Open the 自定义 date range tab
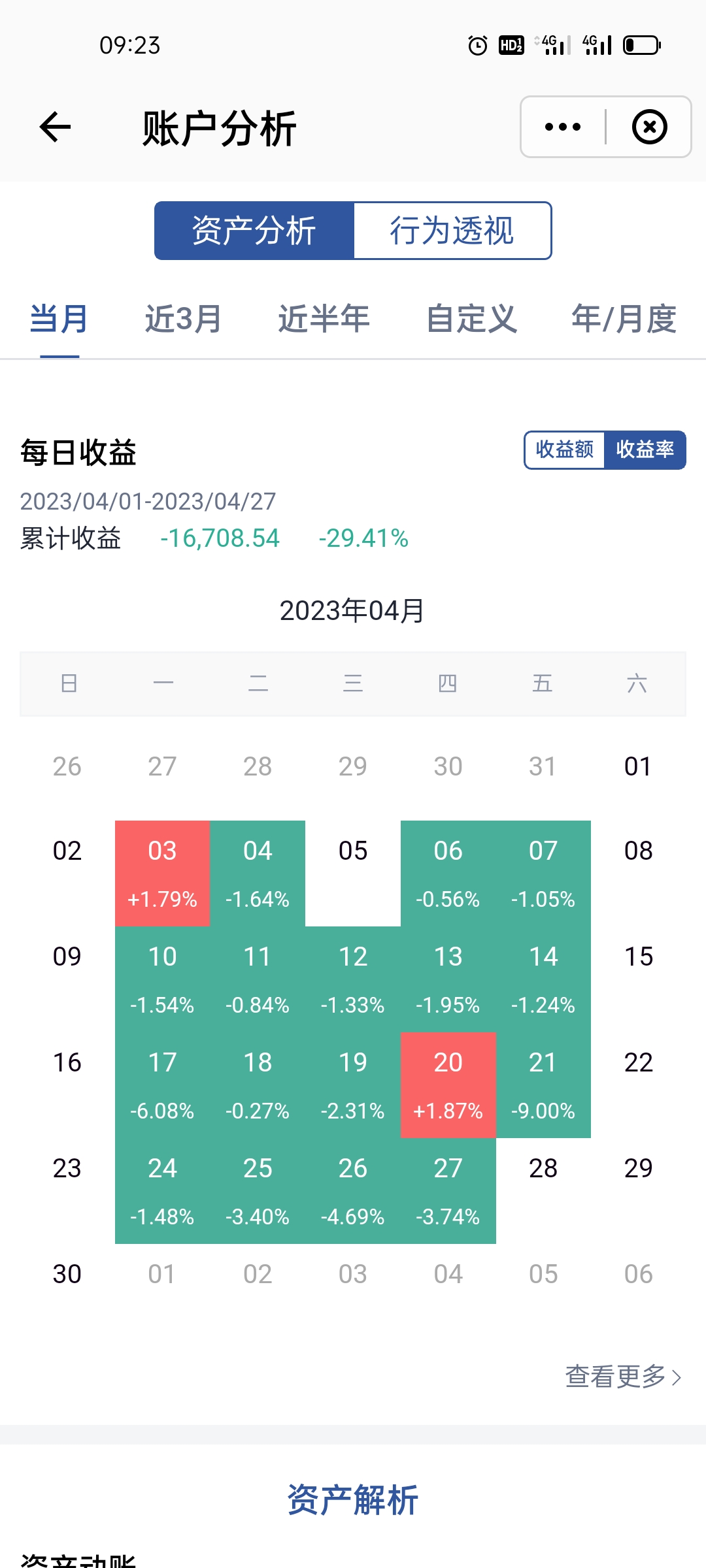This screenshot has width=706, height=1568. pyautogui.click(x=471, y=319)
